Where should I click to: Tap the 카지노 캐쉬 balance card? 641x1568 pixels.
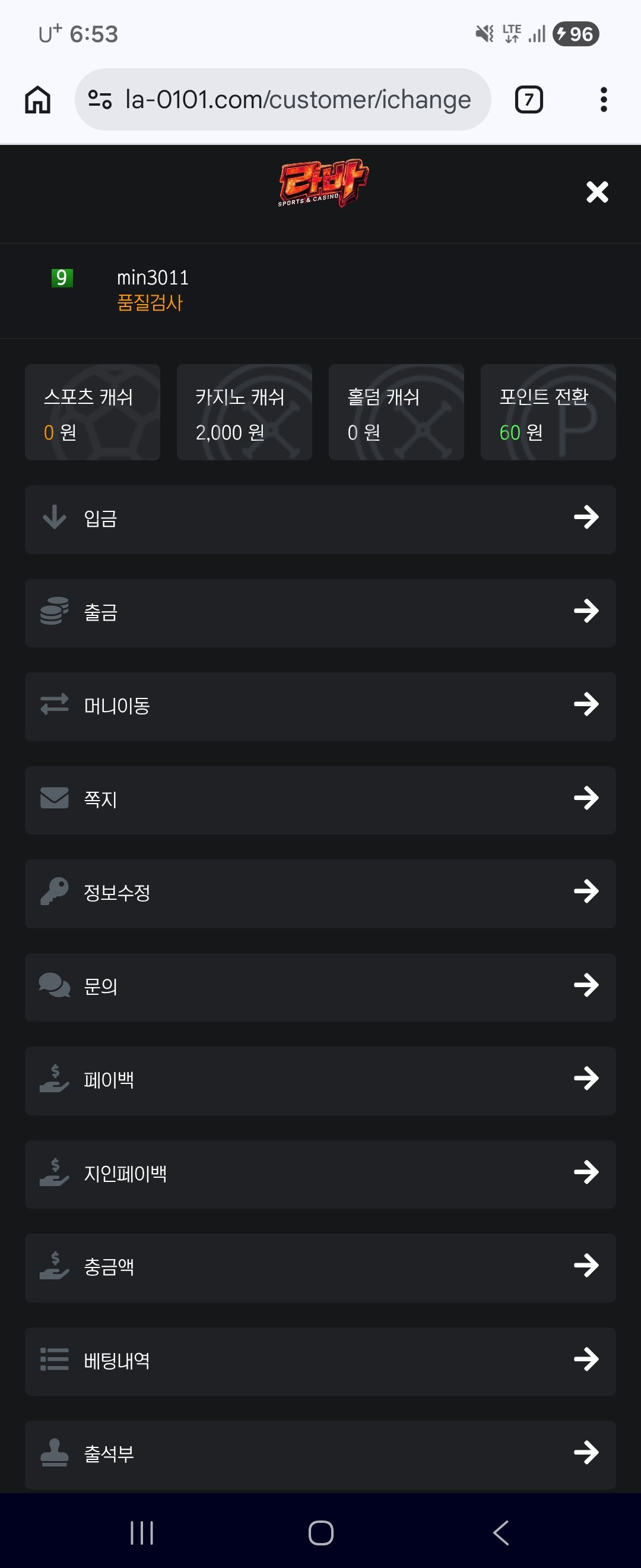click(244, 412)
